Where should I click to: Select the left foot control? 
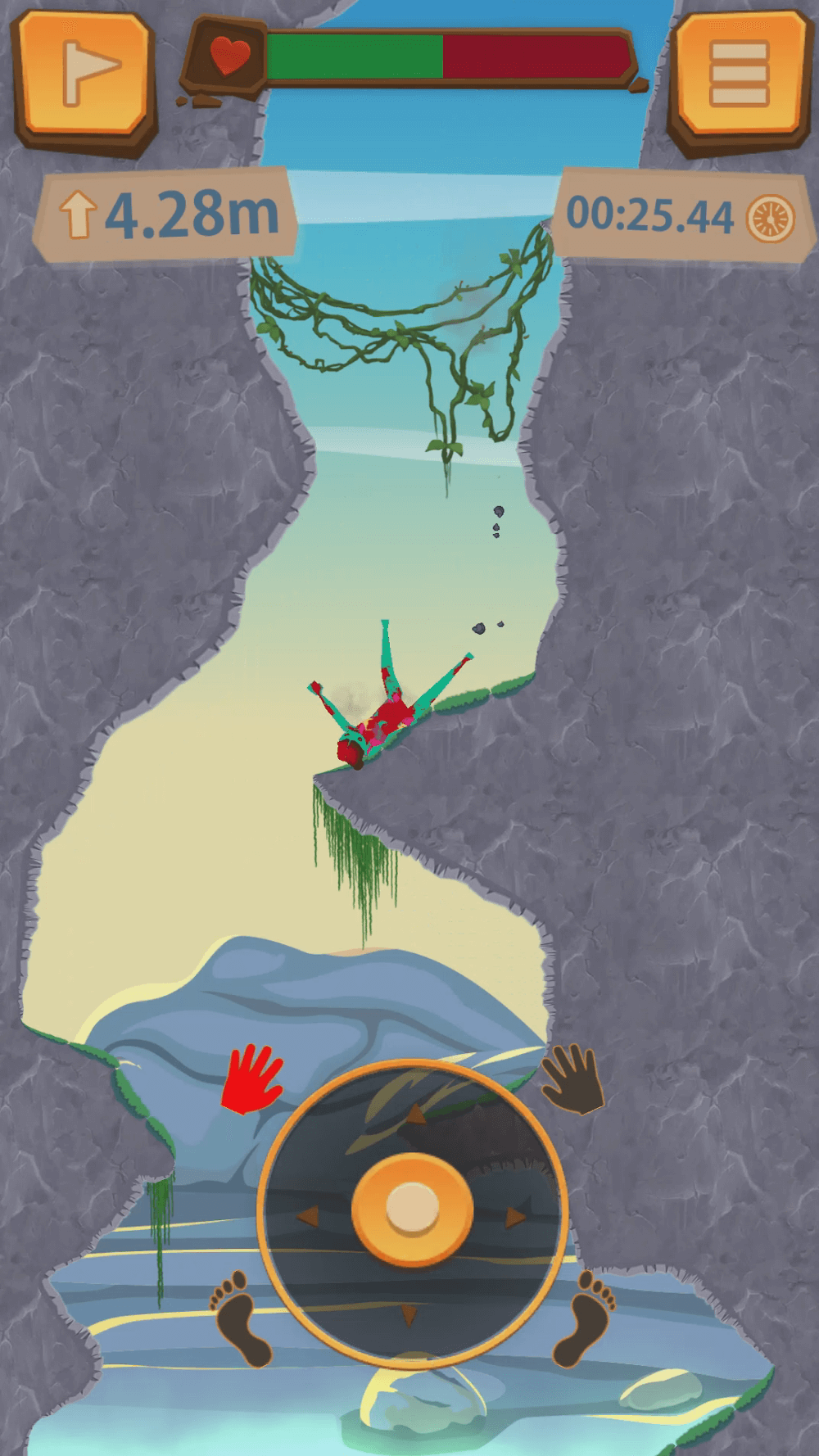coord(242,1318)
